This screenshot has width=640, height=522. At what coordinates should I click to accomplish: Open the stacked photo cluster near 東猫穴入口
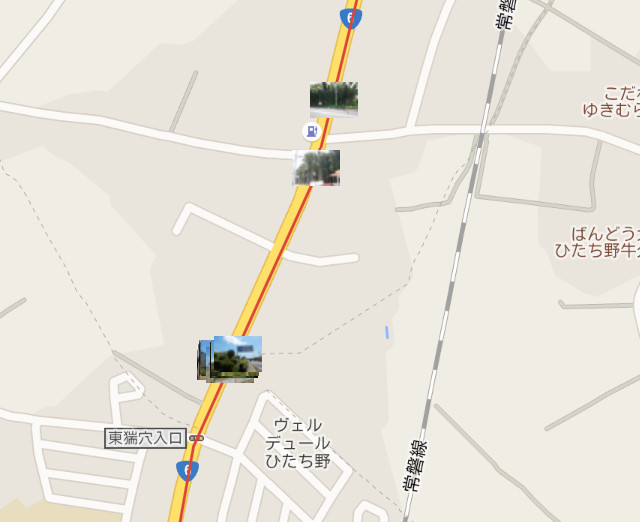(x=233, y=358)
